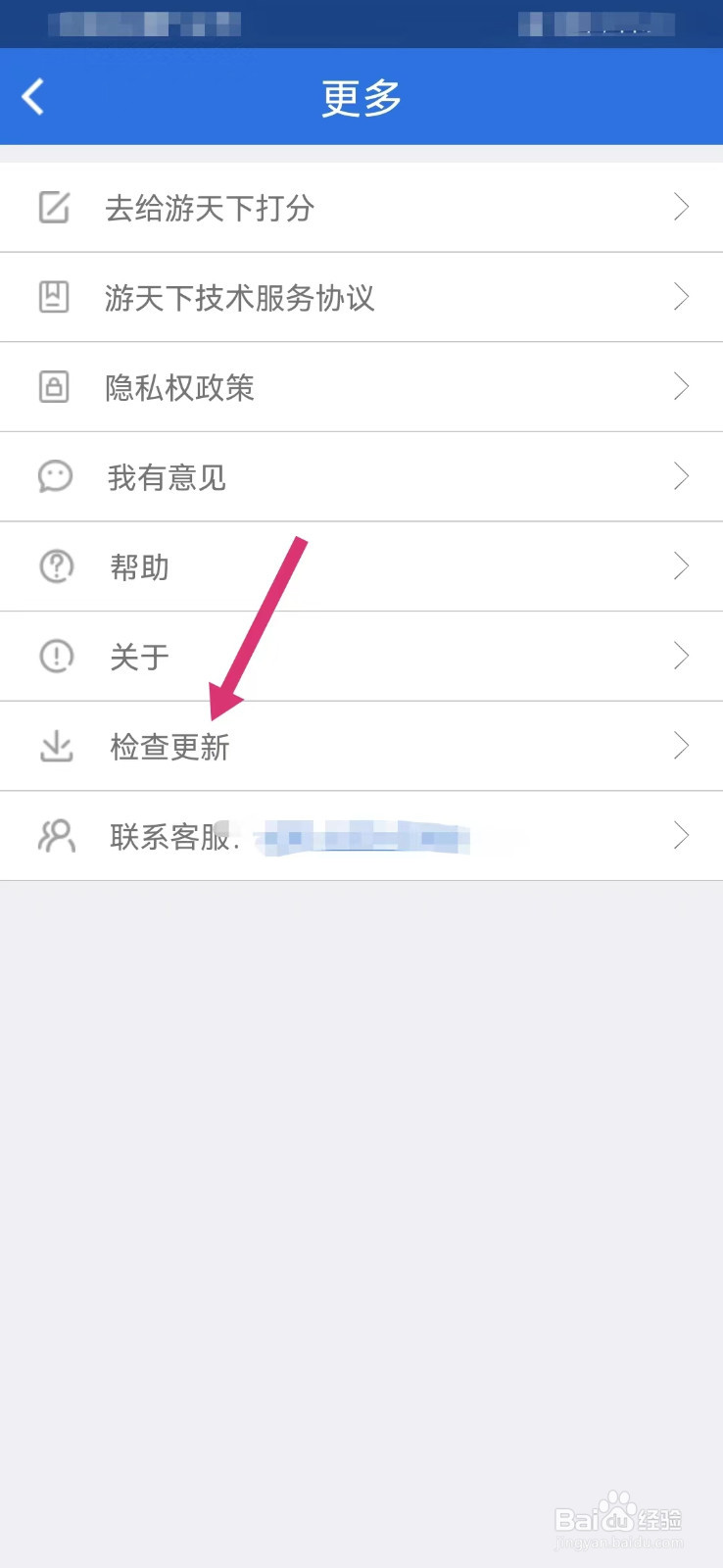Click the customer service contacts icon

click(x=55, y=835)
